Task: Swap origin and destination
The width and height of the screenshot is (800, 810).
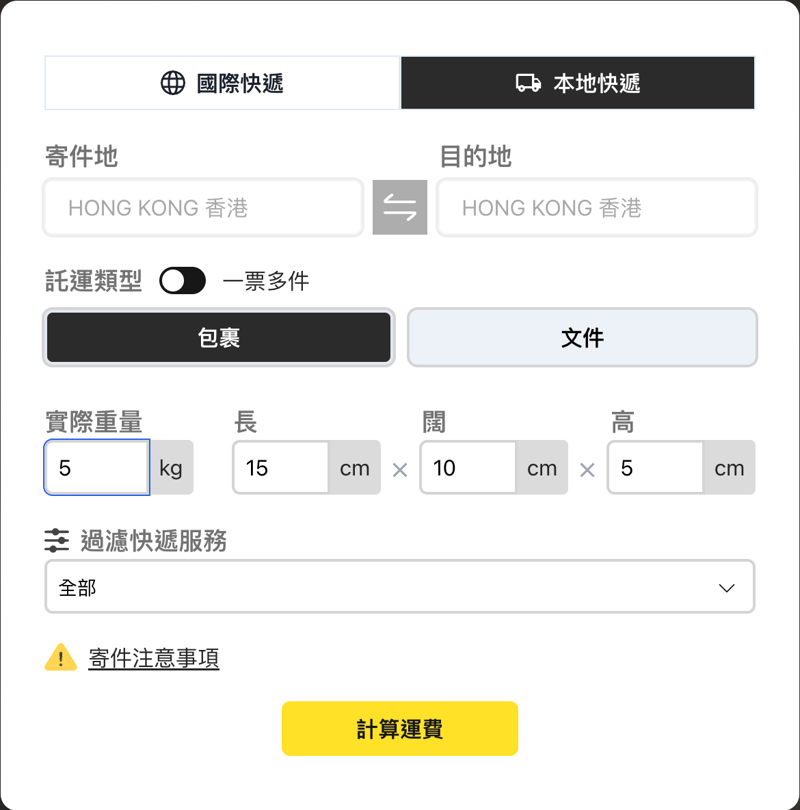Action: 400,208
